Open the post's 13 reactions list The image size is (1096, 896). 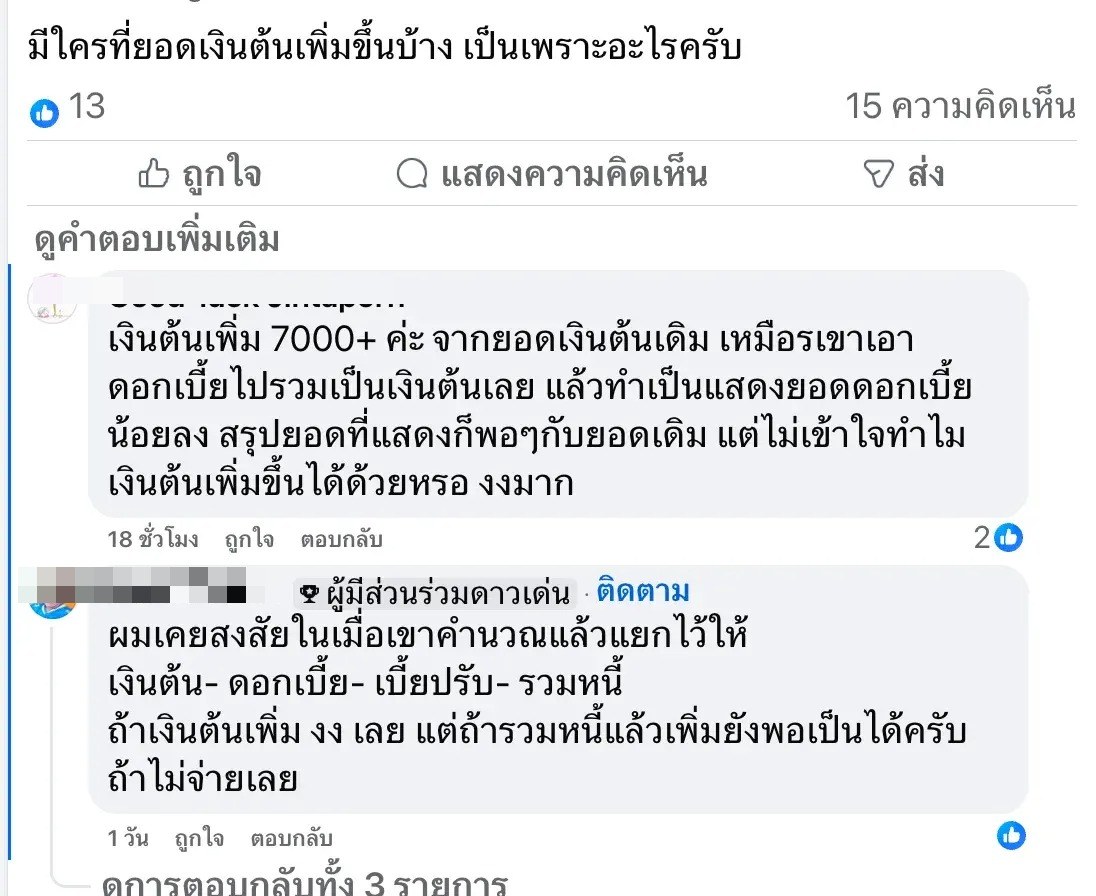(x=67, y=107)
